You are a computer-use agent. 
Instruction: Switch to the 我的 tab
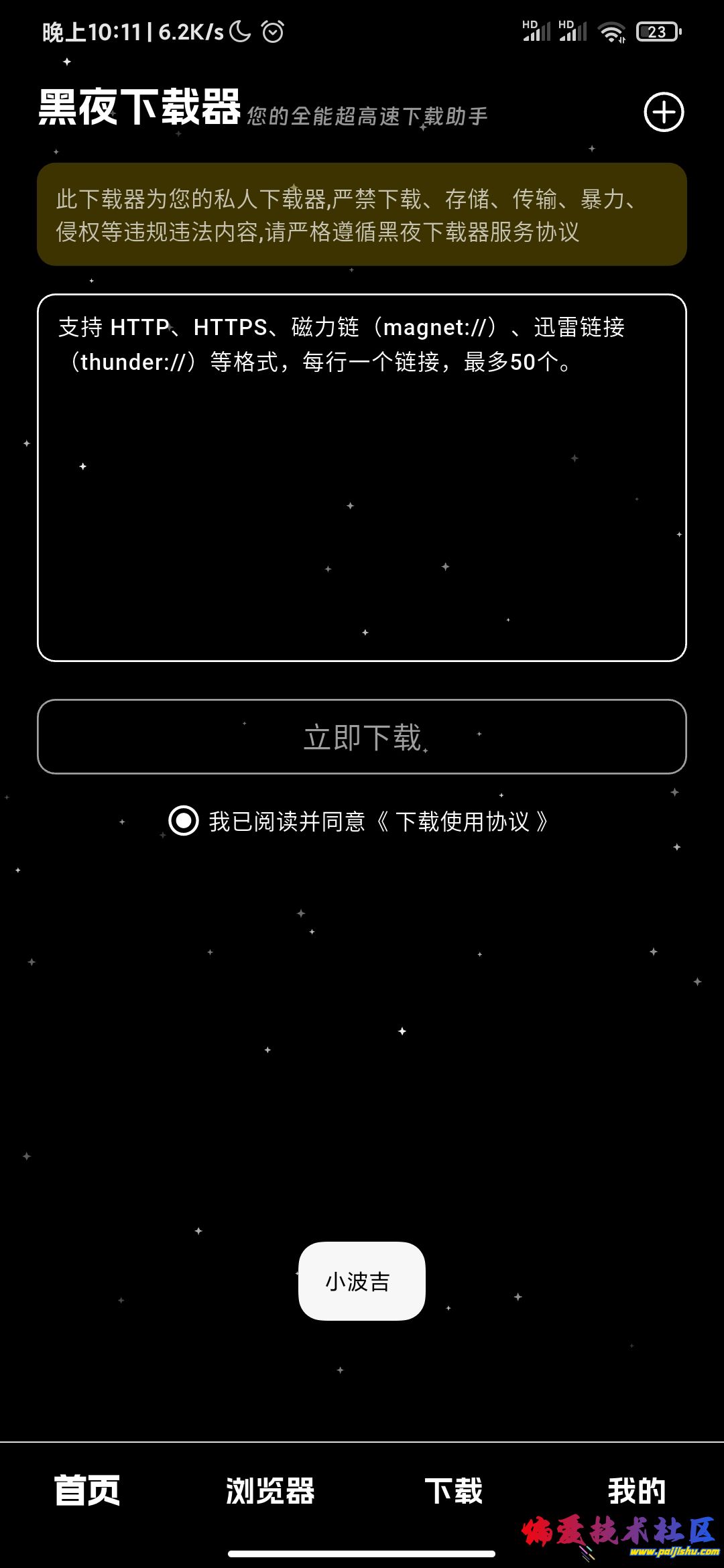click(637, 1491)
